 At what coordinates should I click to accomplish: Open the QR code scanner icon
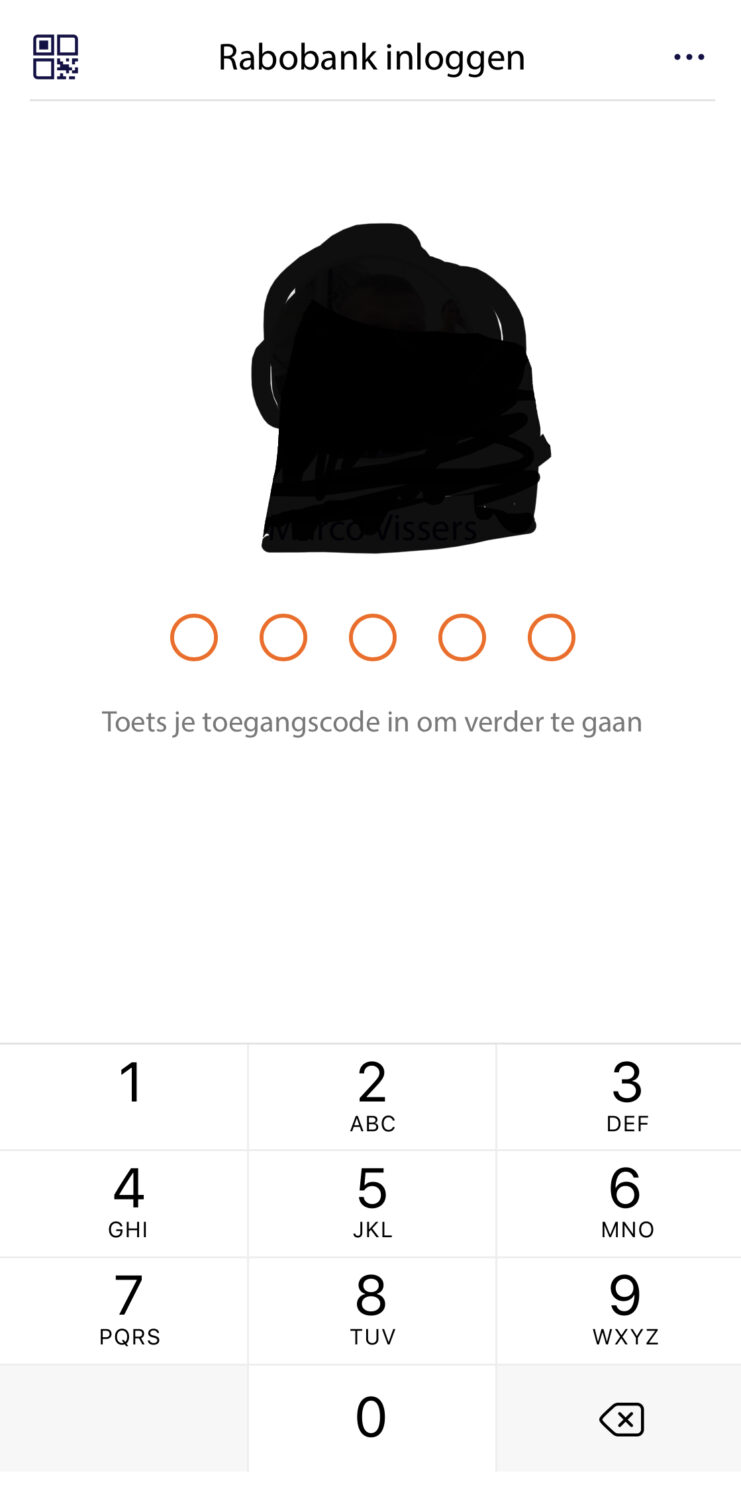(x=55, y=57)
